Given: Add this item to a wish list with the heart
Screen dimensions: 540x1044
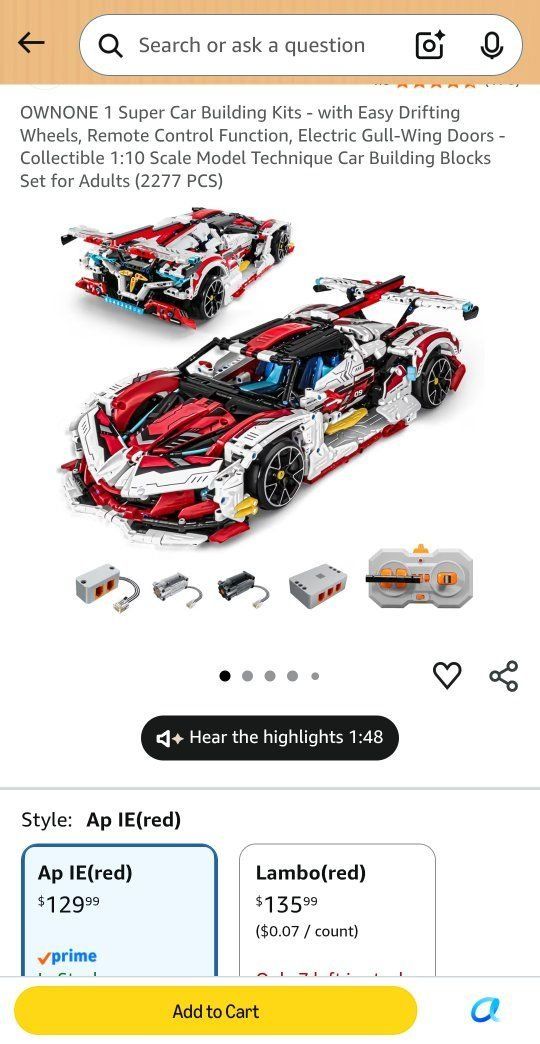Looking at the screenshot, I should (x=447, y=675).
